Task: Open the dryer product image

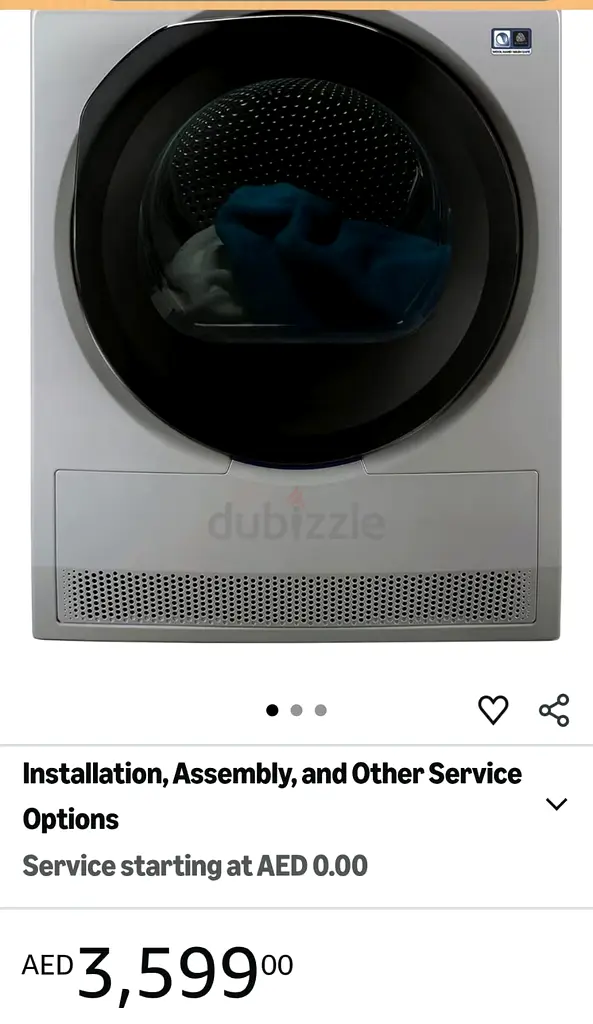Action: [x=296, y=325]
